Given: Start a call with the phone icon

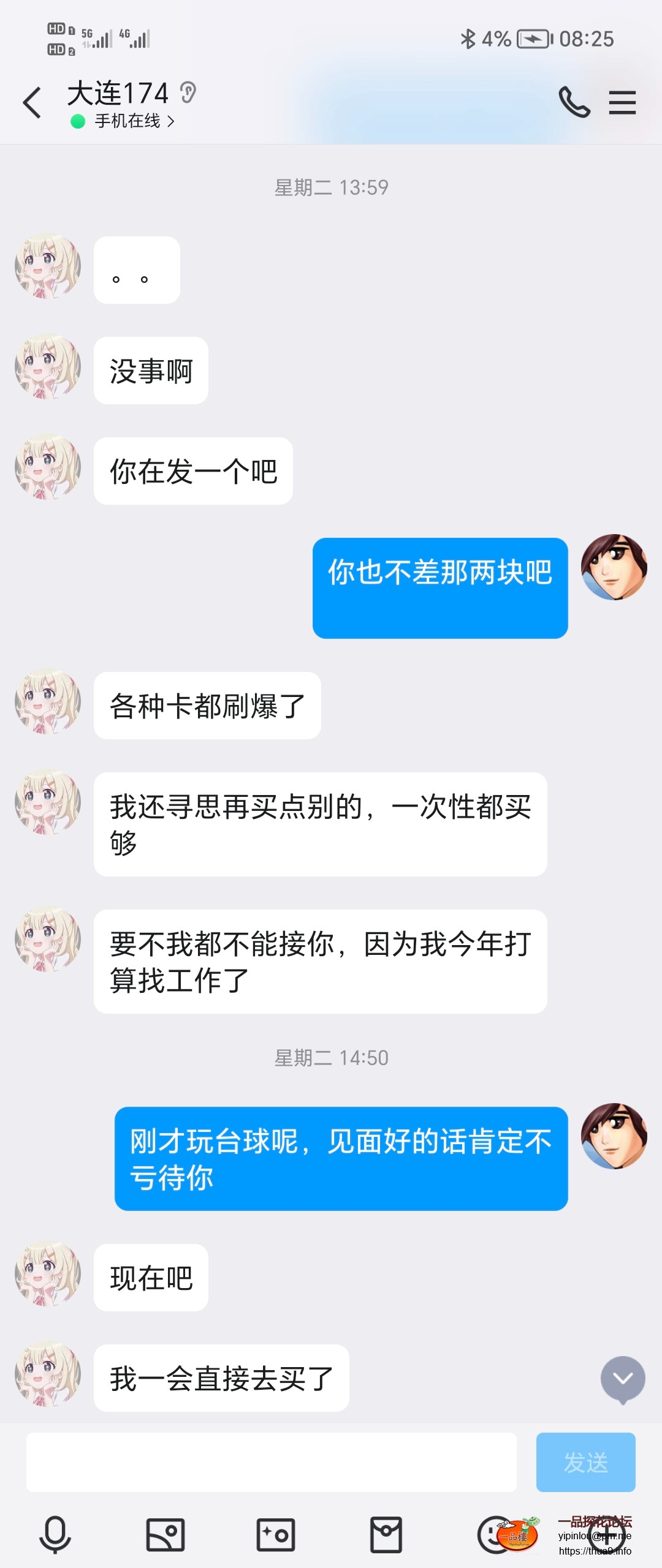Looking at the screenshot, I should pos(575,102).
